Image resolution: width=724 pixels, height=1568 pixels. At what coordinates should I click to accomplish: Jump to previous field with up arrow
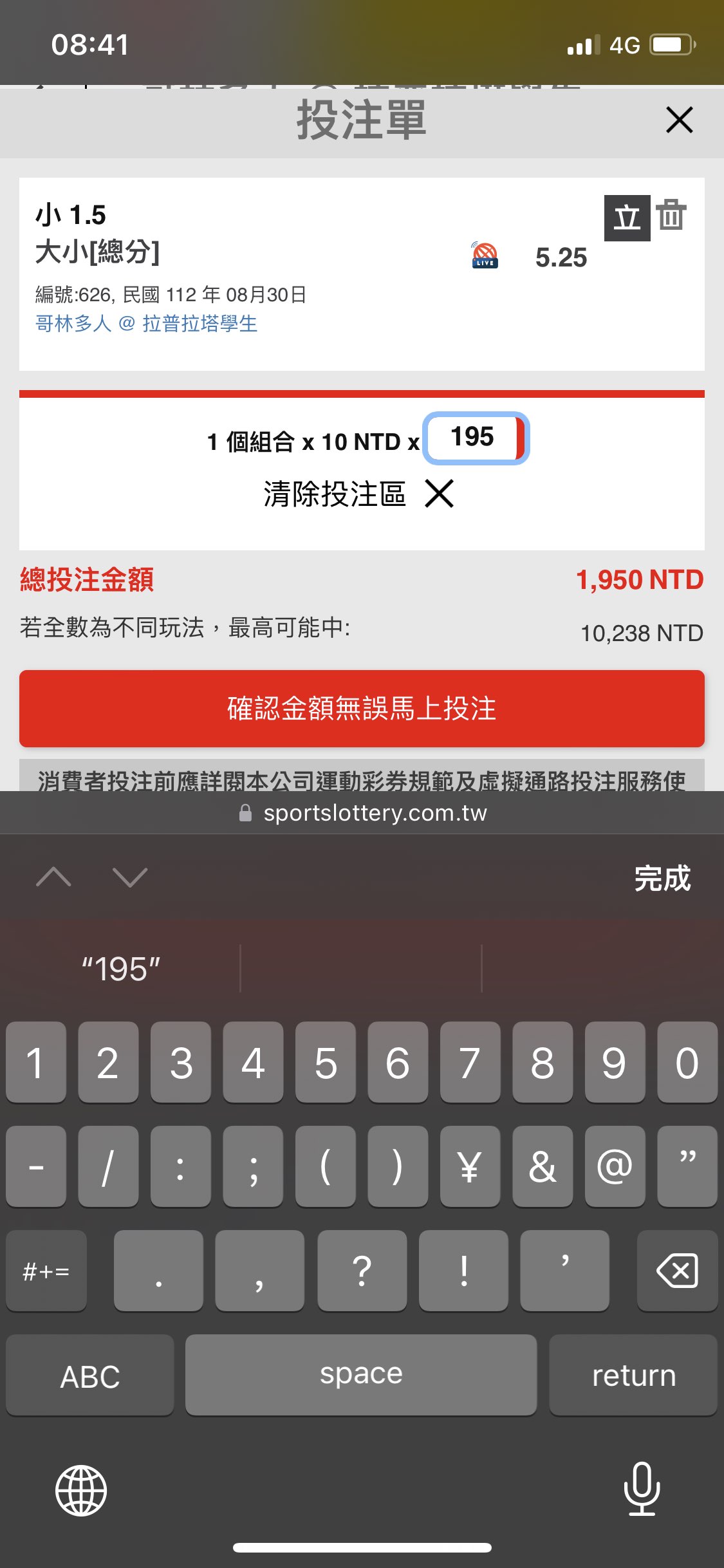tap(54, 877)
